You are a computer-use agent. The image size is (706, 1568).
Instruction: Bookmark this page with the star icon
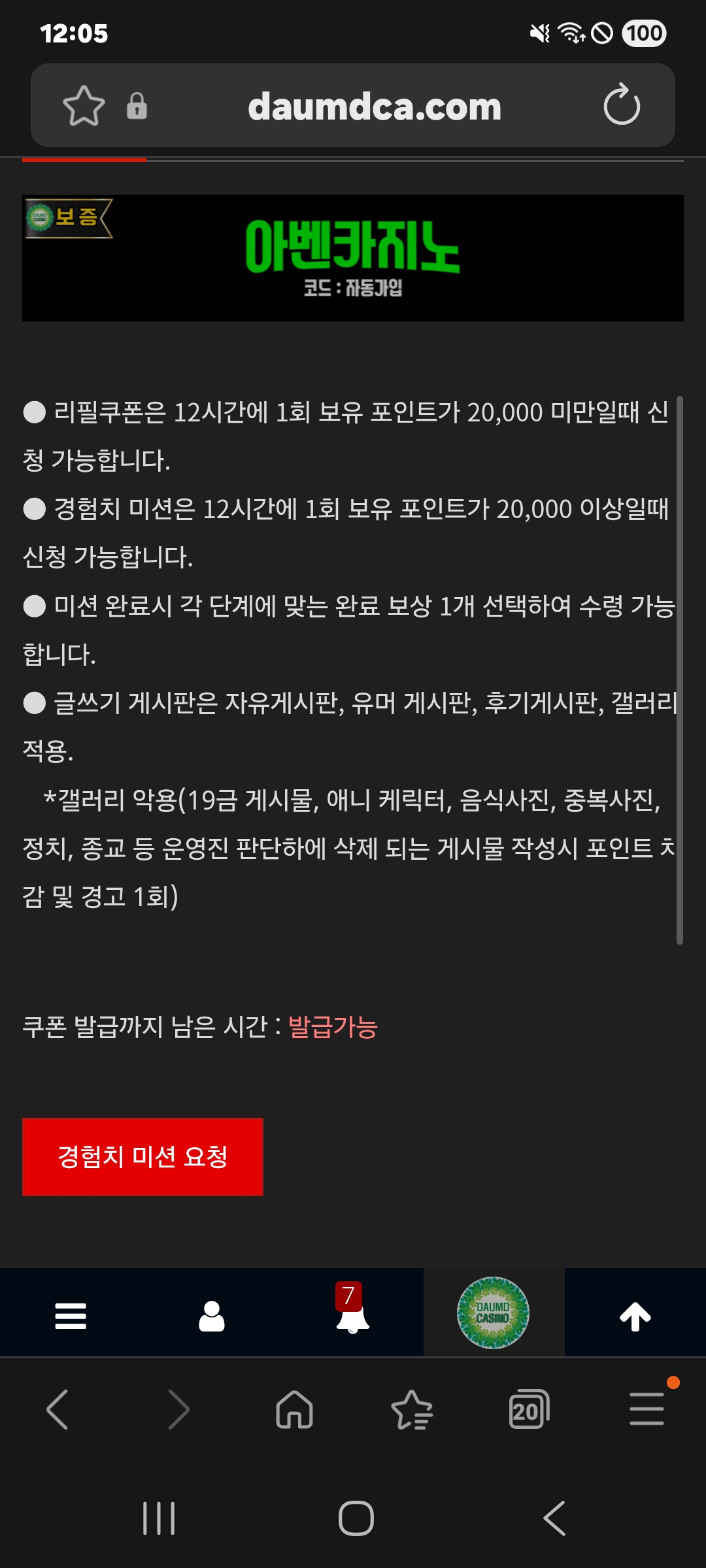(x=84, y=106)
